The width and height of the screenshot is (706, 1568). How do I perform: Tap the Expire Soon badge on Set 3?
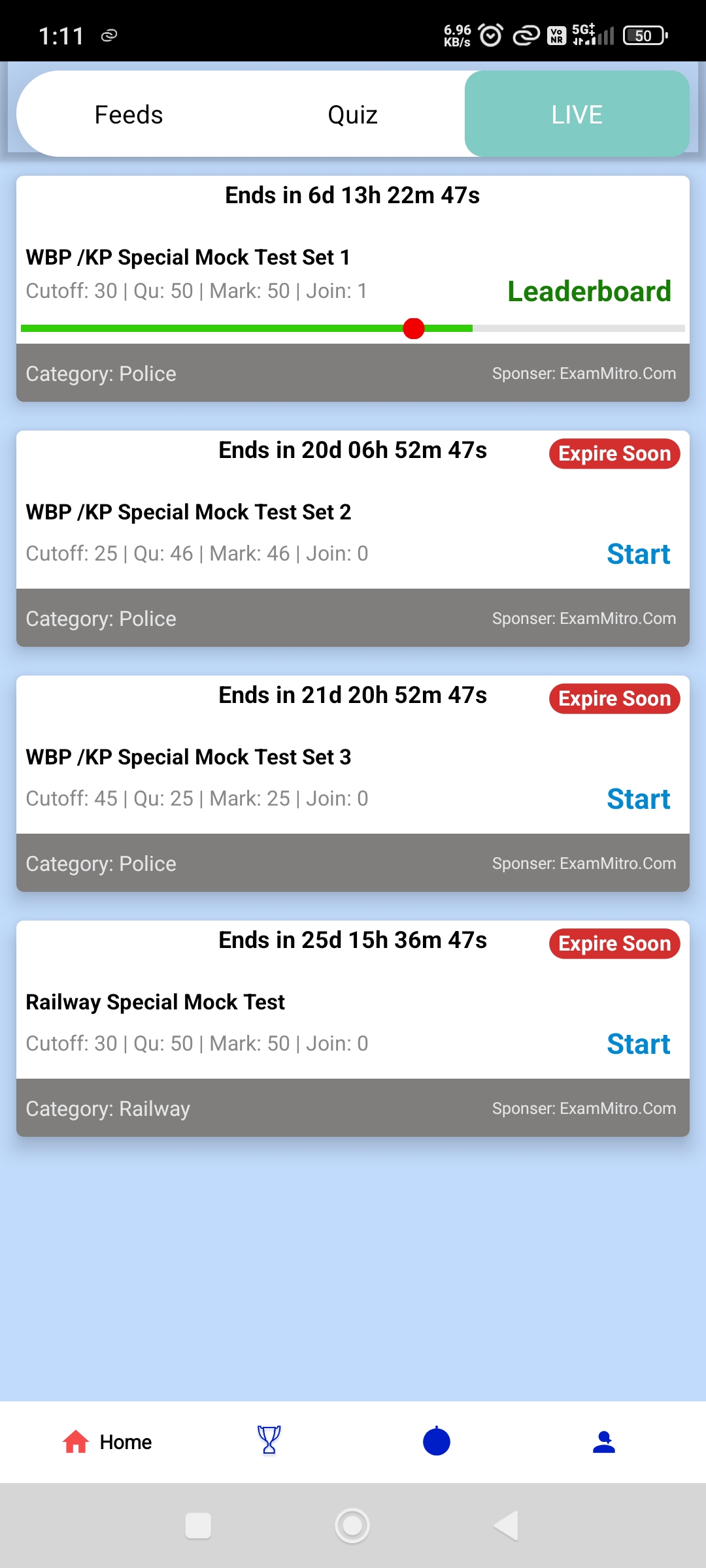coord(613,698)
